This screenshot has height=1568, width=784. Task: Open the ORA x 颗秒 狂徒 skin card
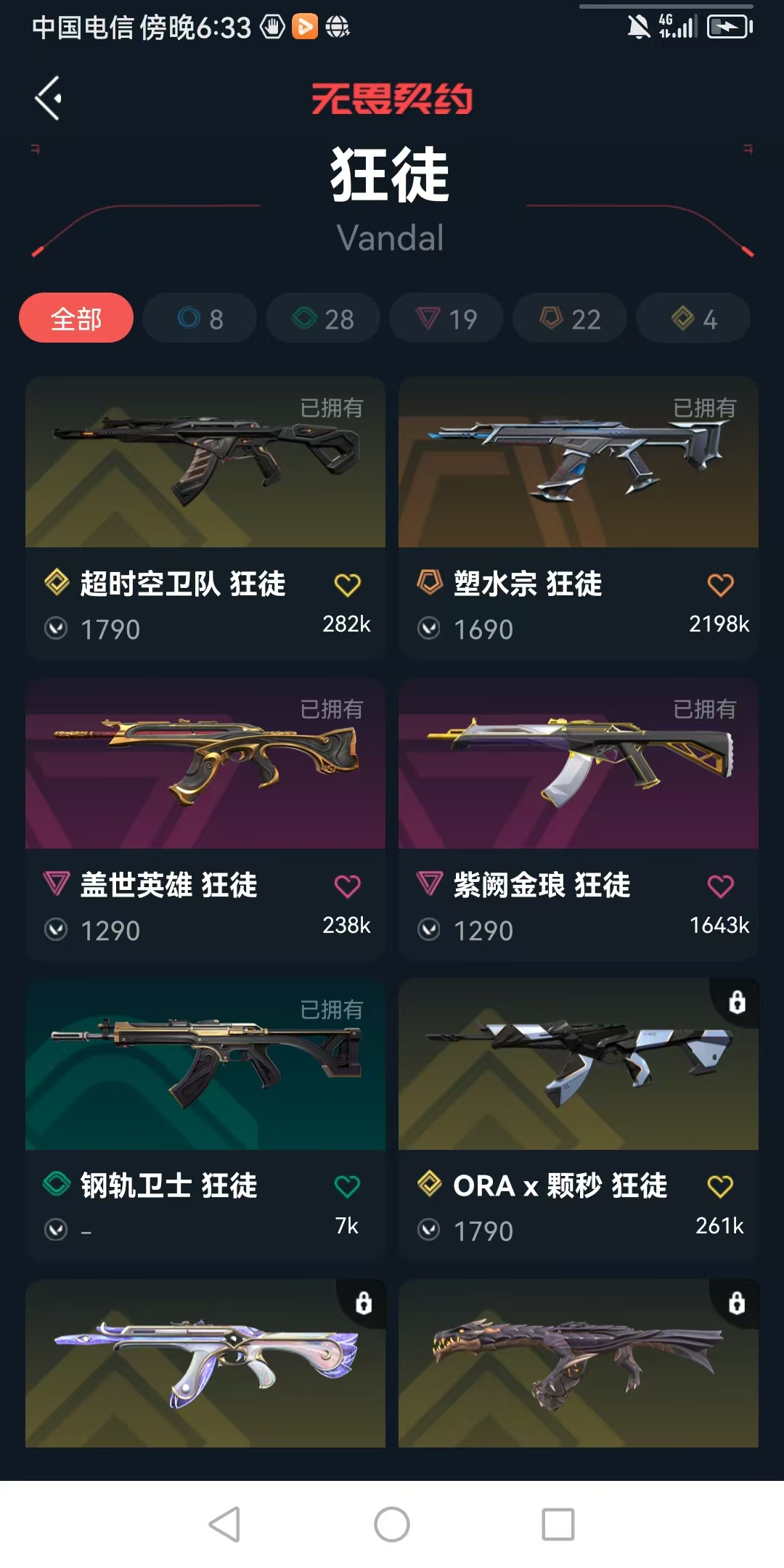tap(579, 1119)
